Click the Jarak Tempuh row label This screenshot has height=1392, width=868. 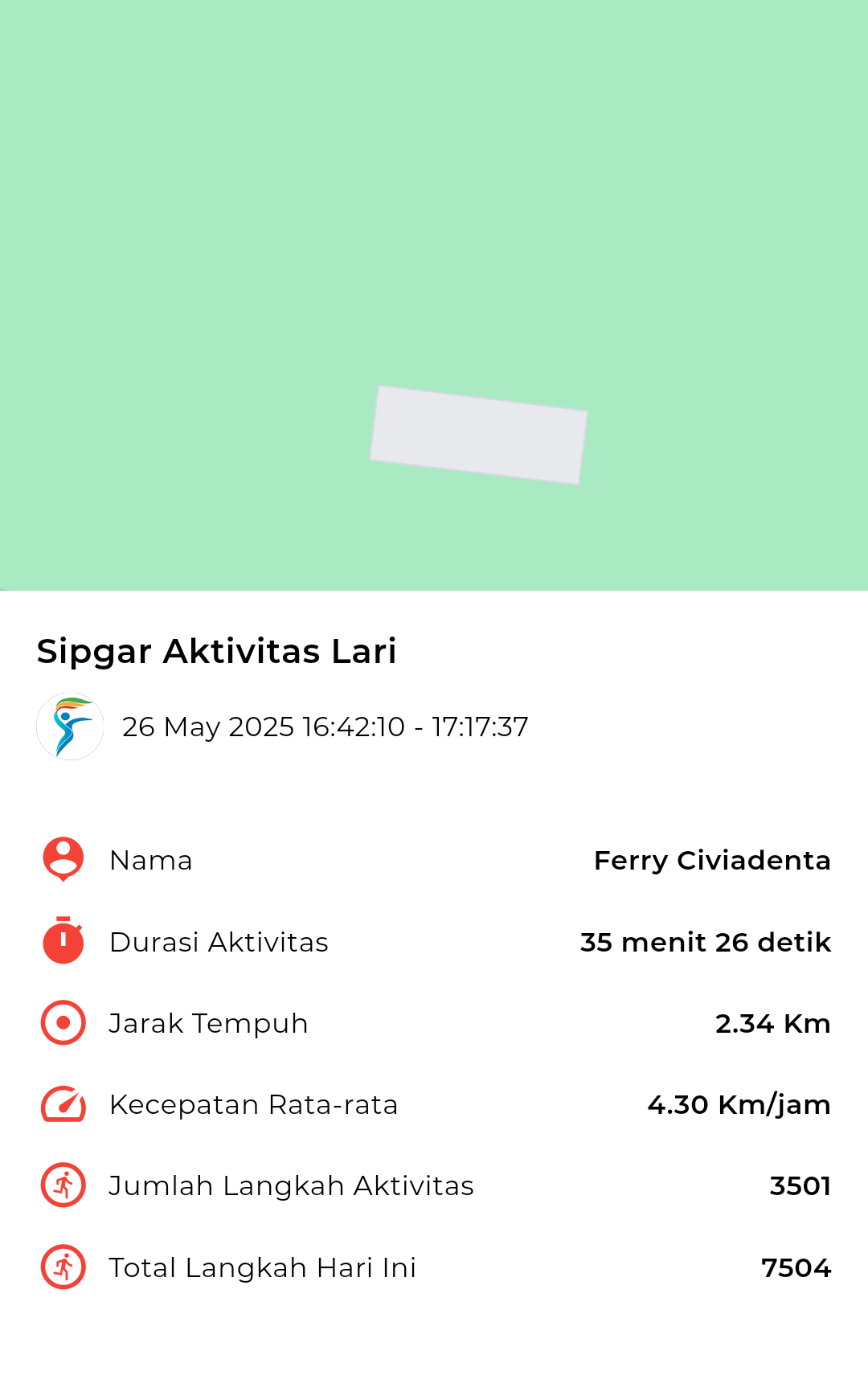(208, 1022)
